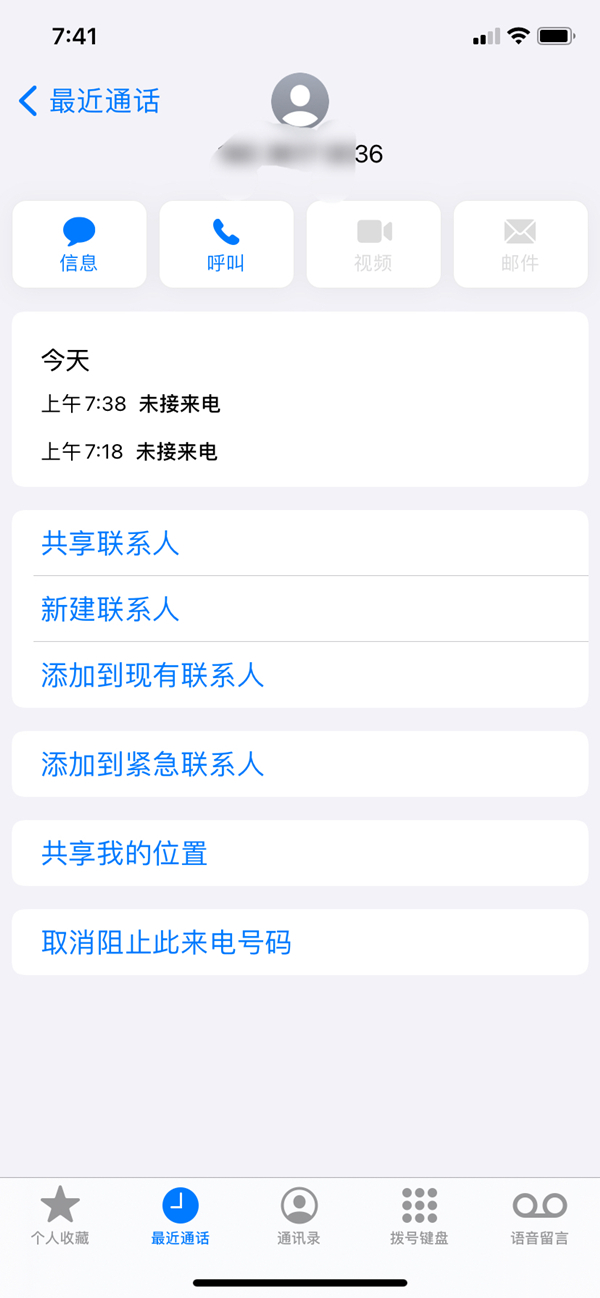Open 共享我的位置
Viewport: 600px width, 1298px height.
click(x=124, y=853)
